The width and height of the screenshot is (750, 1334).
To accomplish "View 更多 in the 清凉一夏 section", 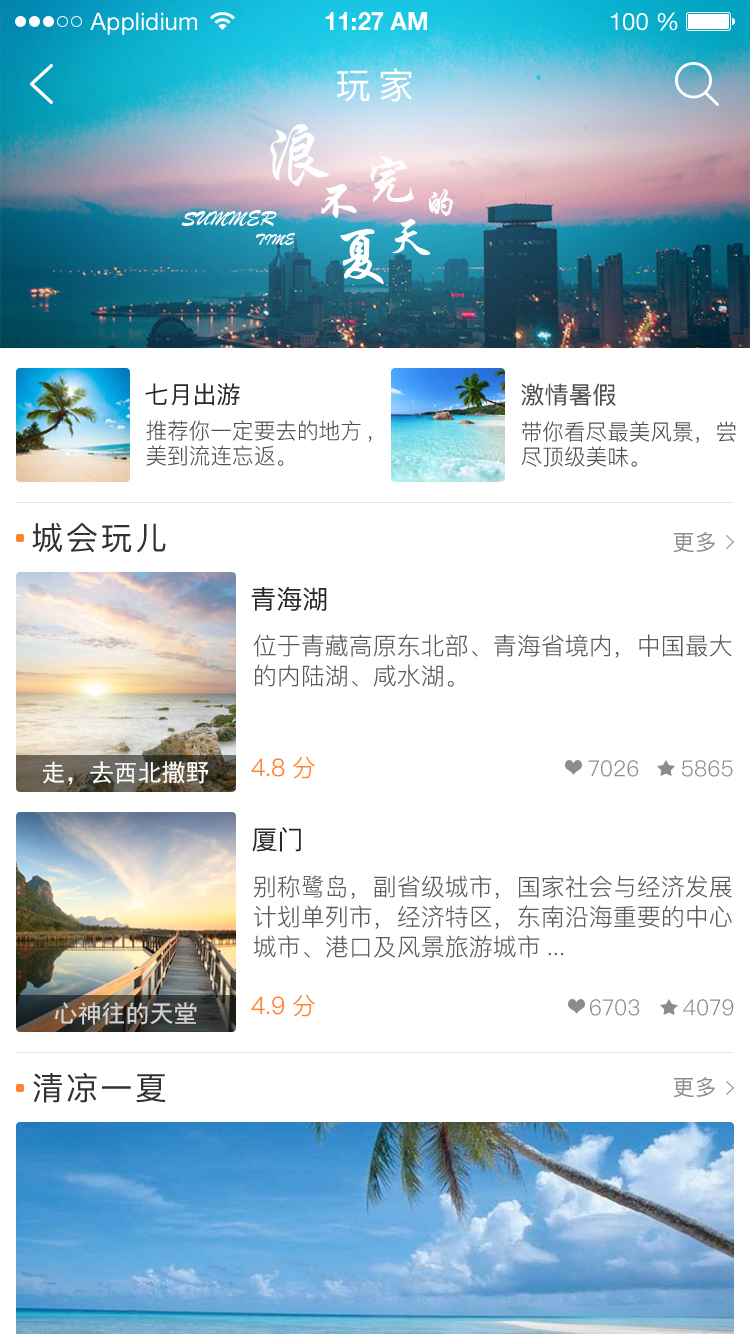I will point(703,1087).
